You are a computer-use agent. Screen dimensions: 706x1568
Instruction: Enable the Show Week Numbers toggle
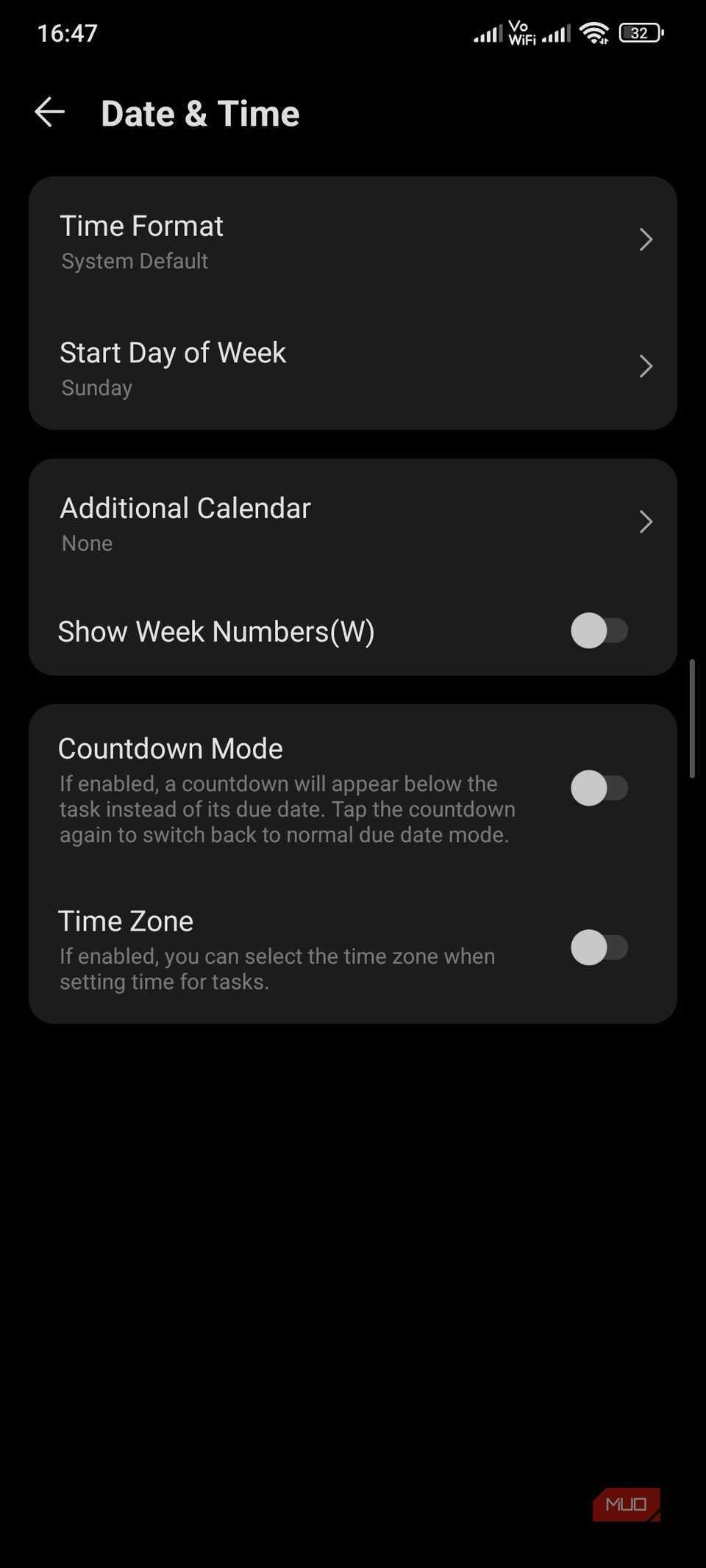pyautogui.click(x=600, y=631)
